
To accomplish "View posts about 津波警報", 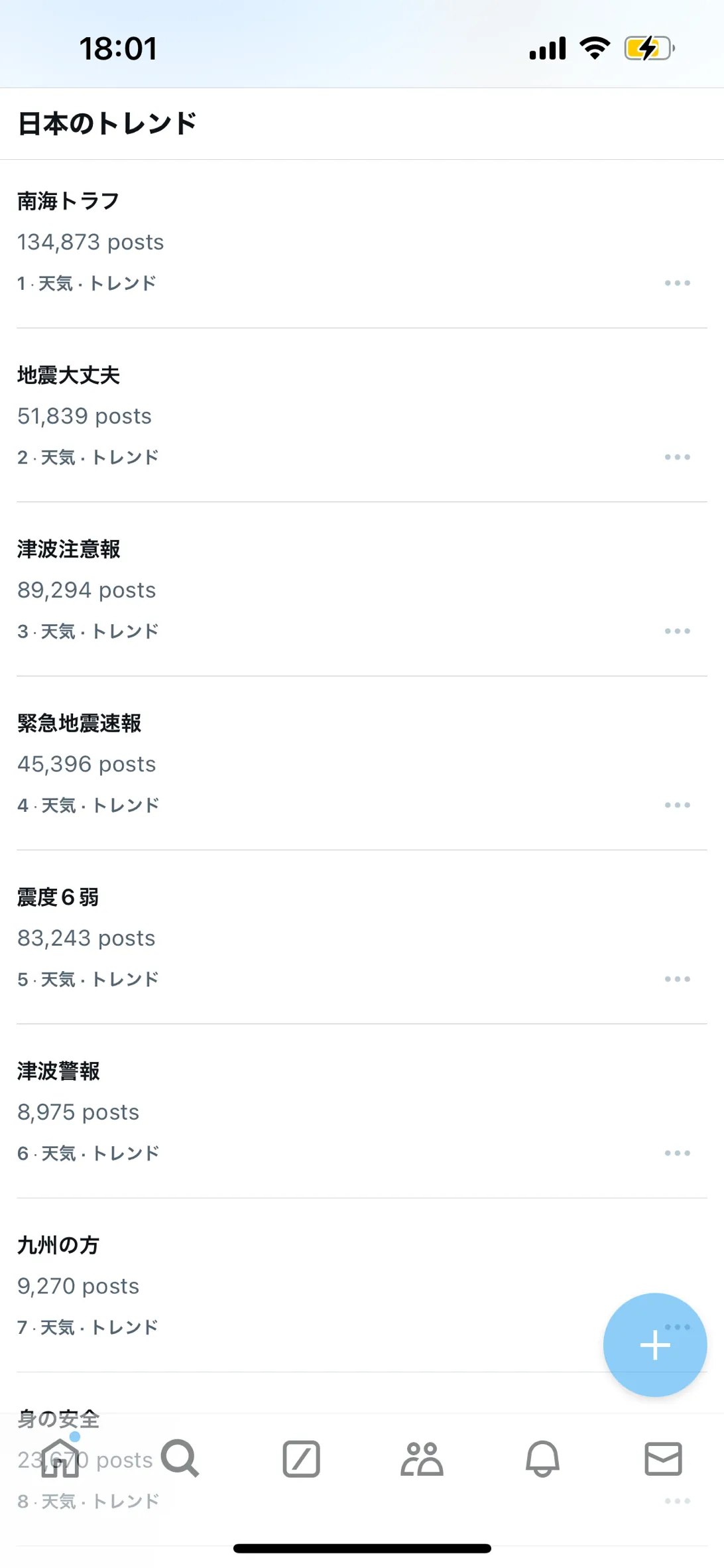I will pos(361,1111).
